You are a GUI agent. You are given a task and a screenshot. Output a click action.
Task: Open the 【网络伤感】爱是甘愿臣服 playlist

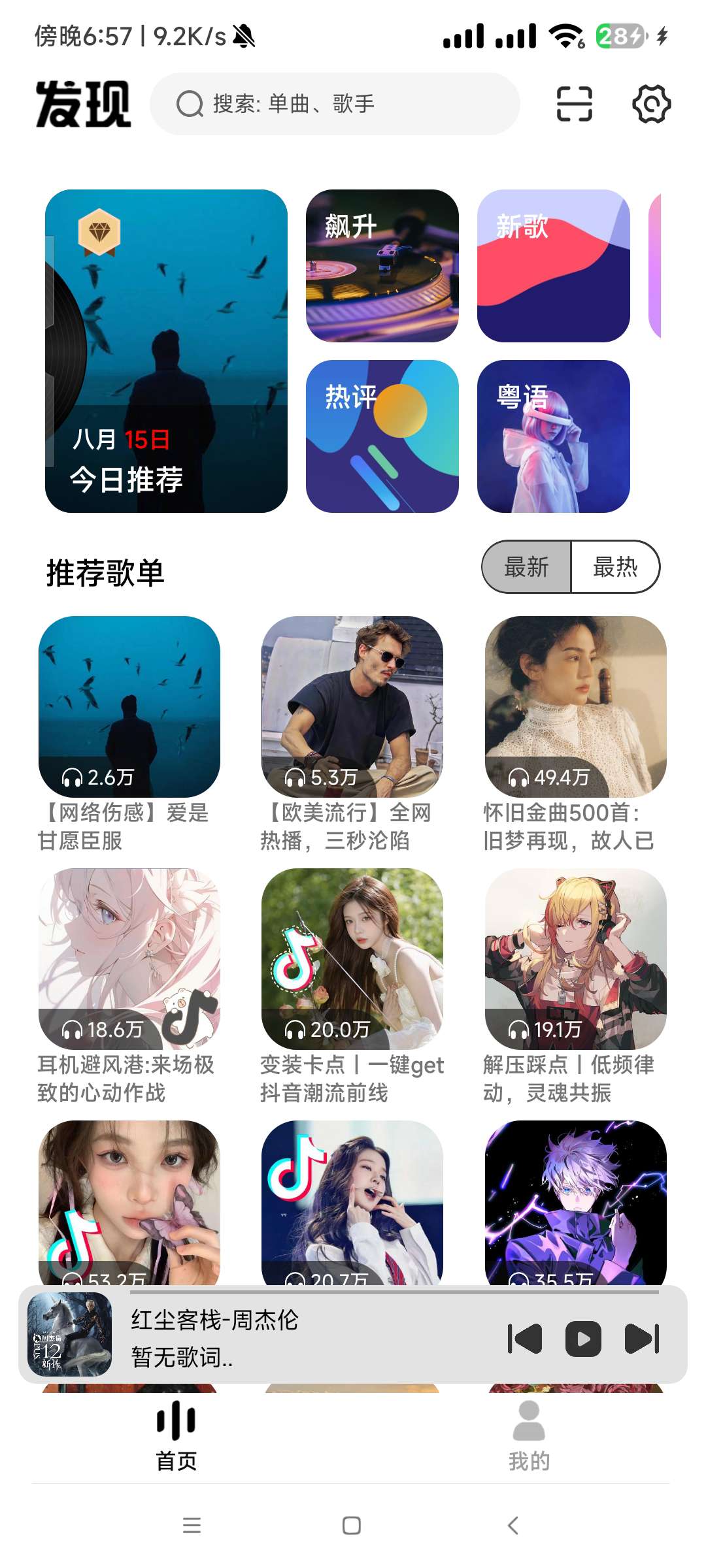129,707
